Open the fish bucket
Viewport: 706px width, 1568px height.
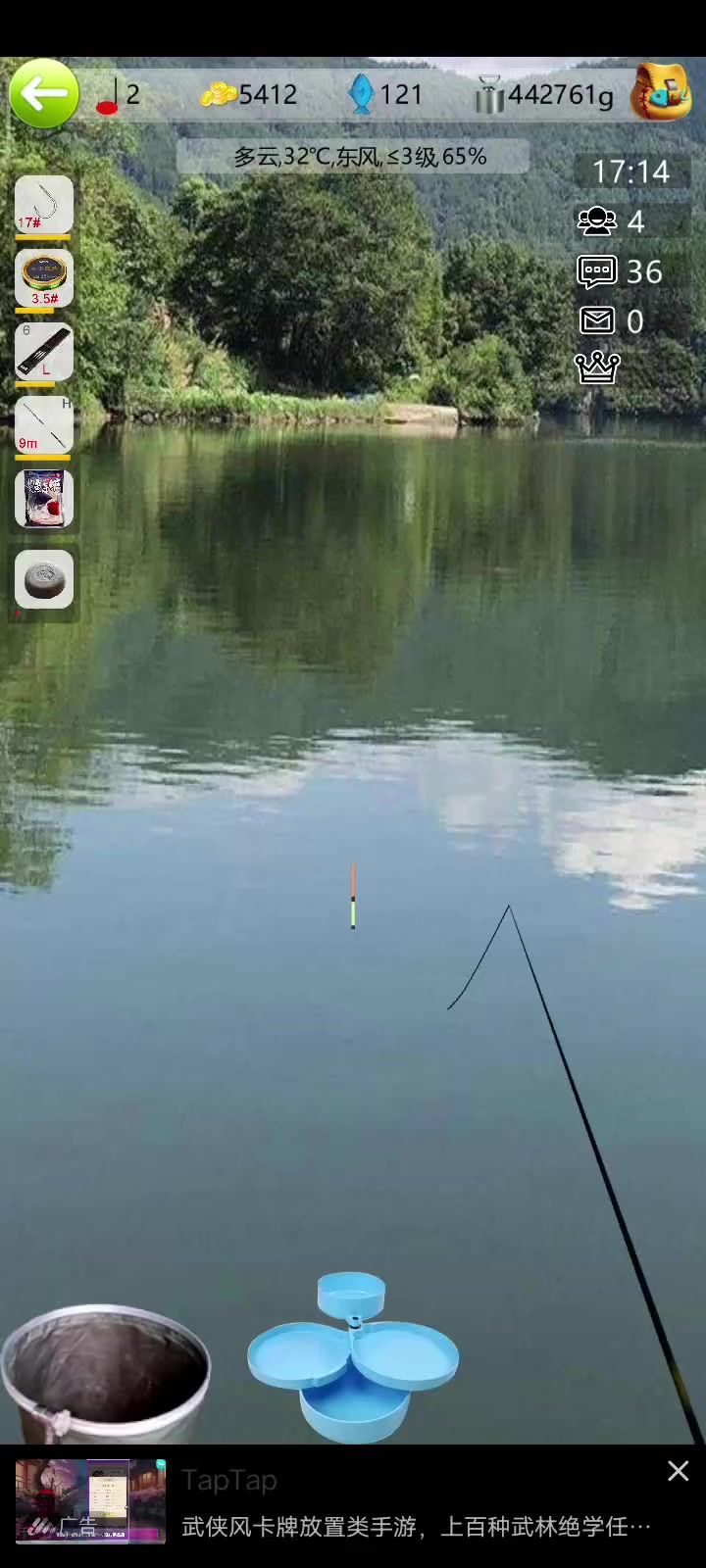(105, 1372)
